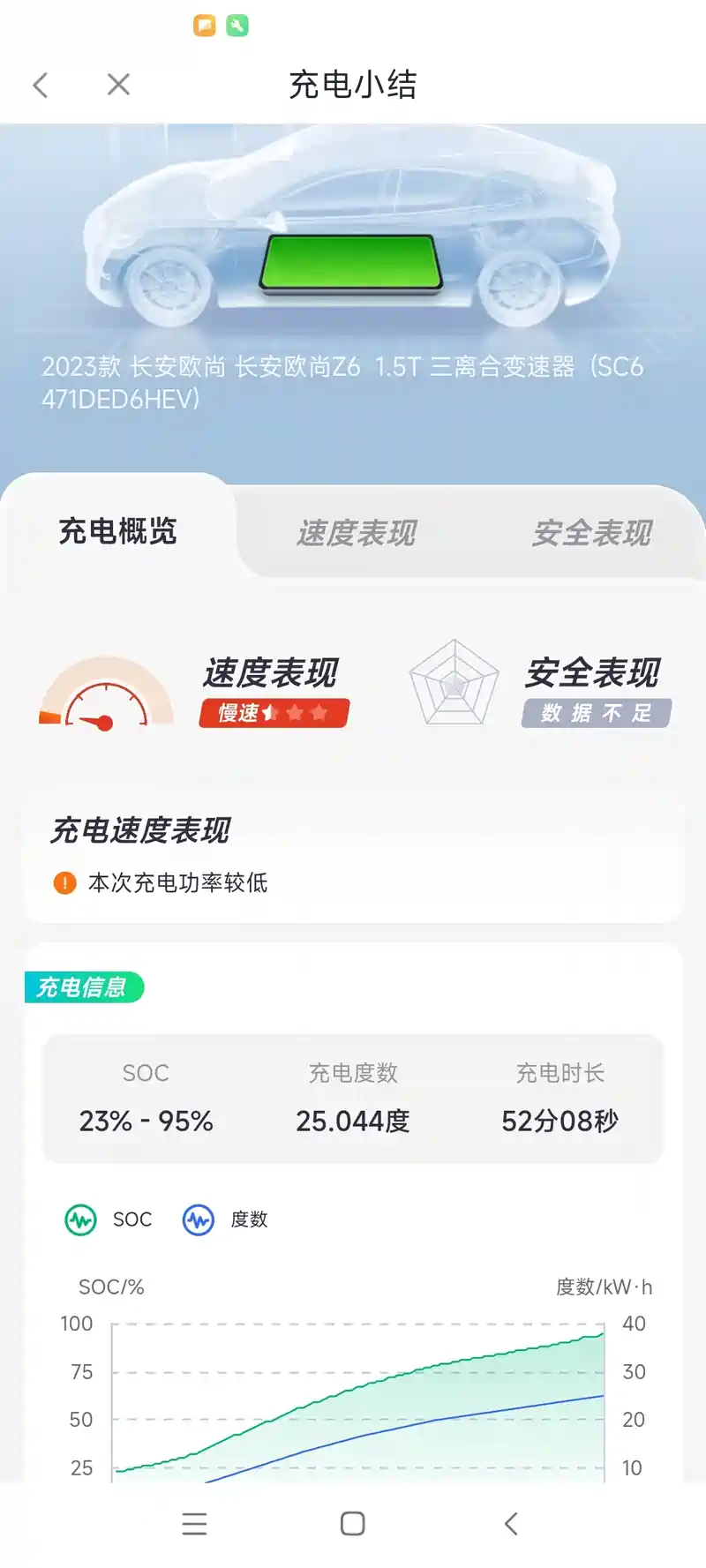The width and height of the screenshot is (706, 1568).
Task: Go to the home screen
Action: pyautogui.click(x=353, y=1524)
